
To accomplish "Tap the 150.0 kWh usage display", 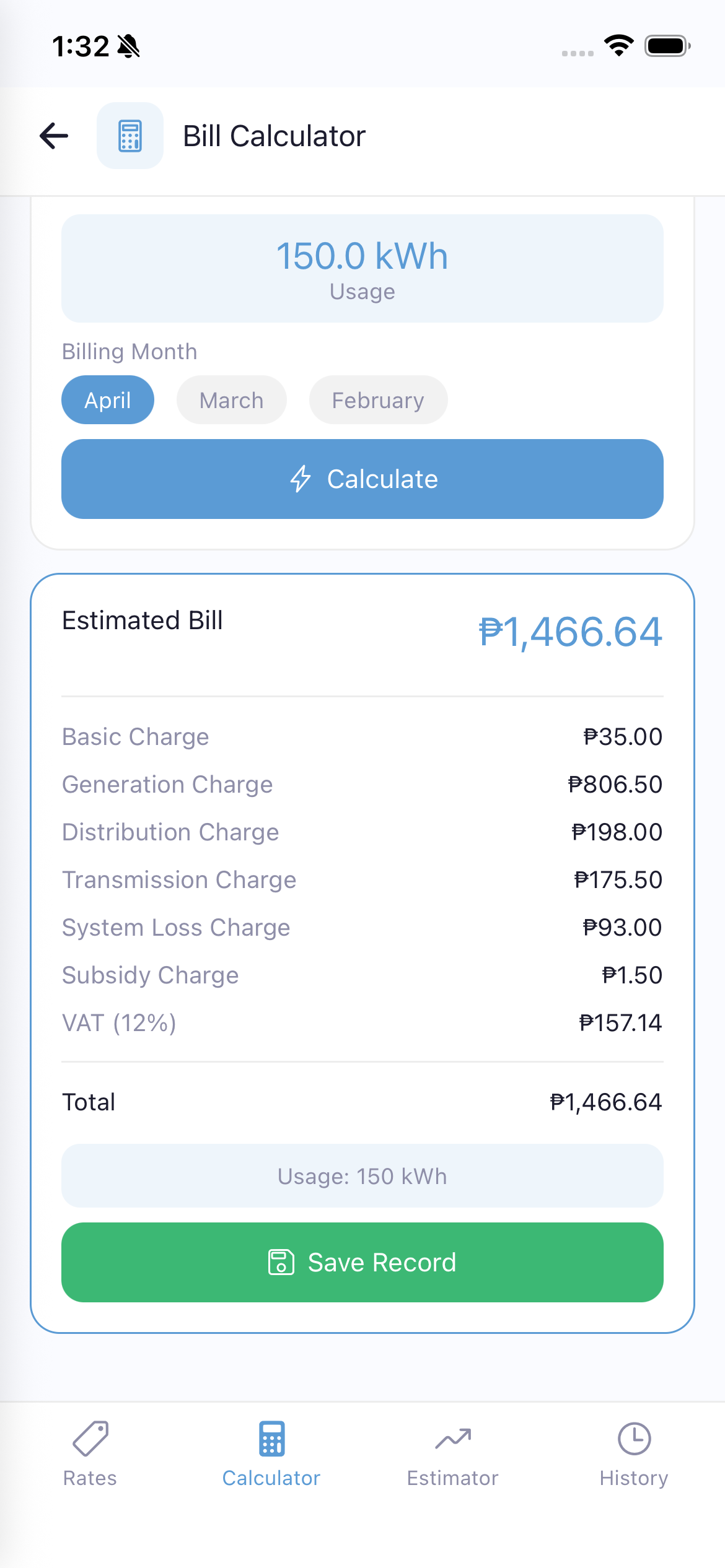I will coord(362,266).
